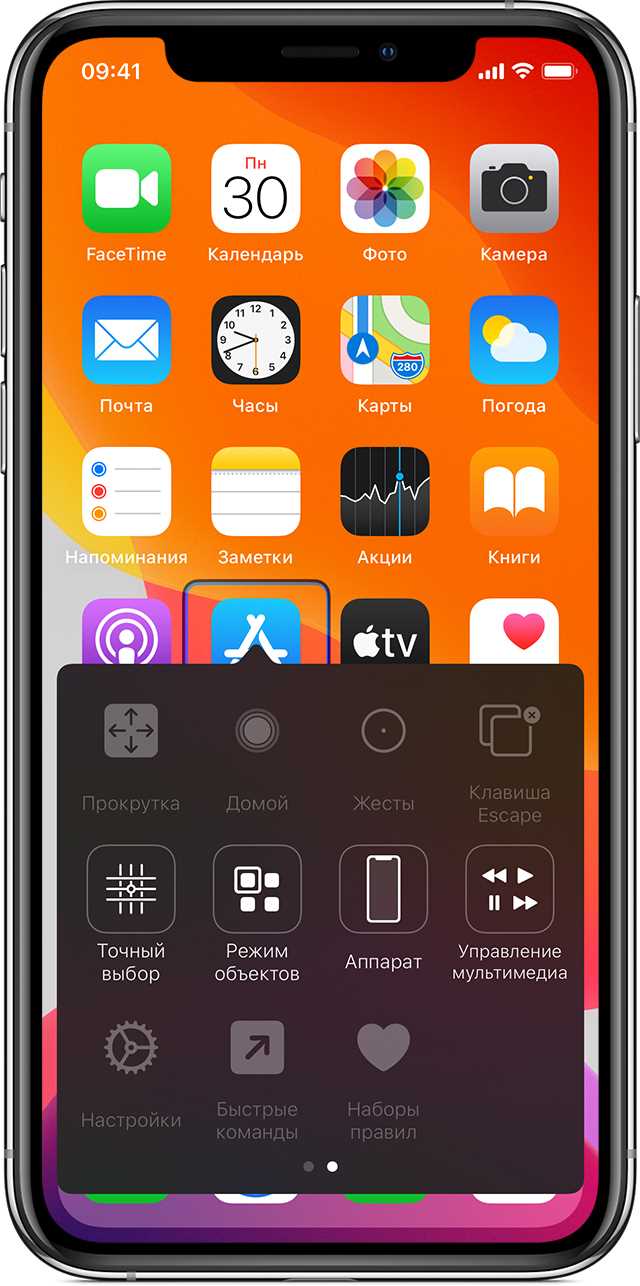Screen dimensions: 640x1286
Task: Open Управление мультимедиа controls
Action: (509, 889)
